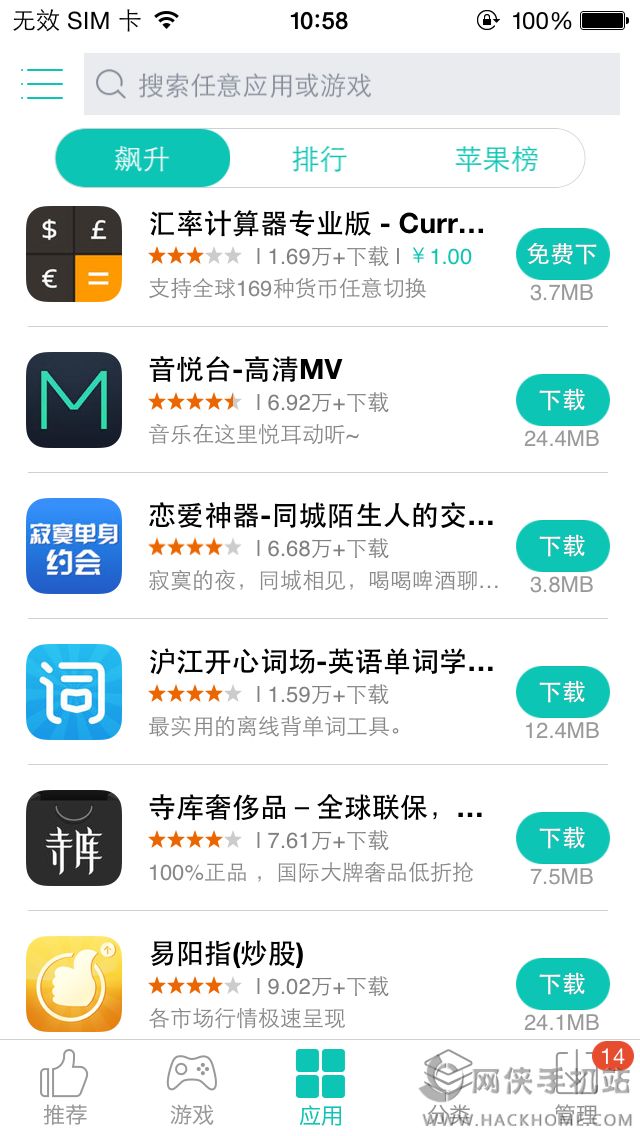Download the 恋爱神器 app

[x=562, y=546]
